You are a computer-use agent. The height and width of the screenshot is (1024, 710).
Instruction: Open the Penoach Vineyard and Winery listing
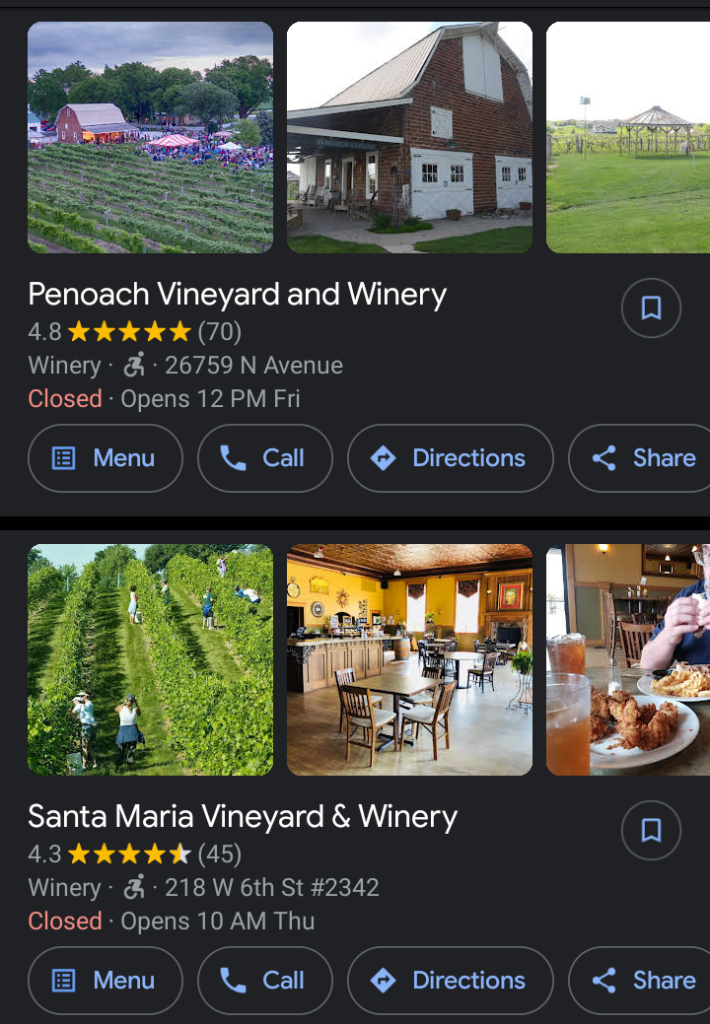point(237,294)
